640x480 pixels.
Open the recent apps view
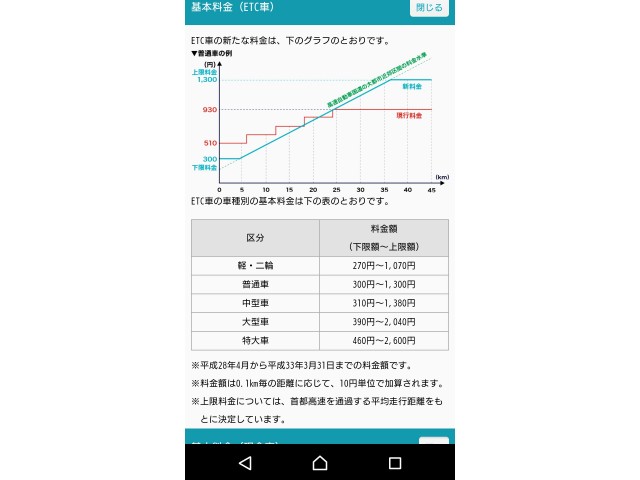pos(395,463)
